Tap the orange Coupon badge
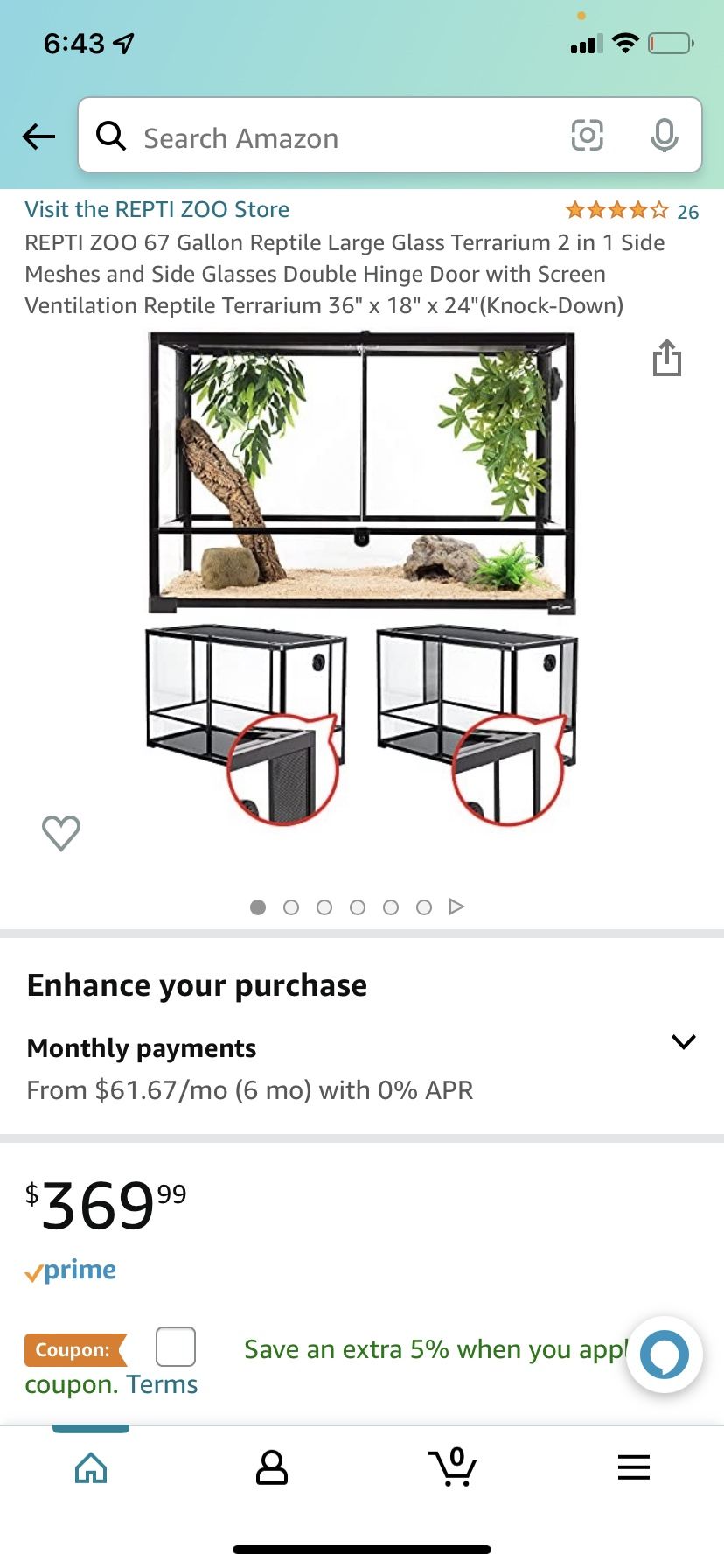The image size is (724, 1568). tap(75, 1349)
